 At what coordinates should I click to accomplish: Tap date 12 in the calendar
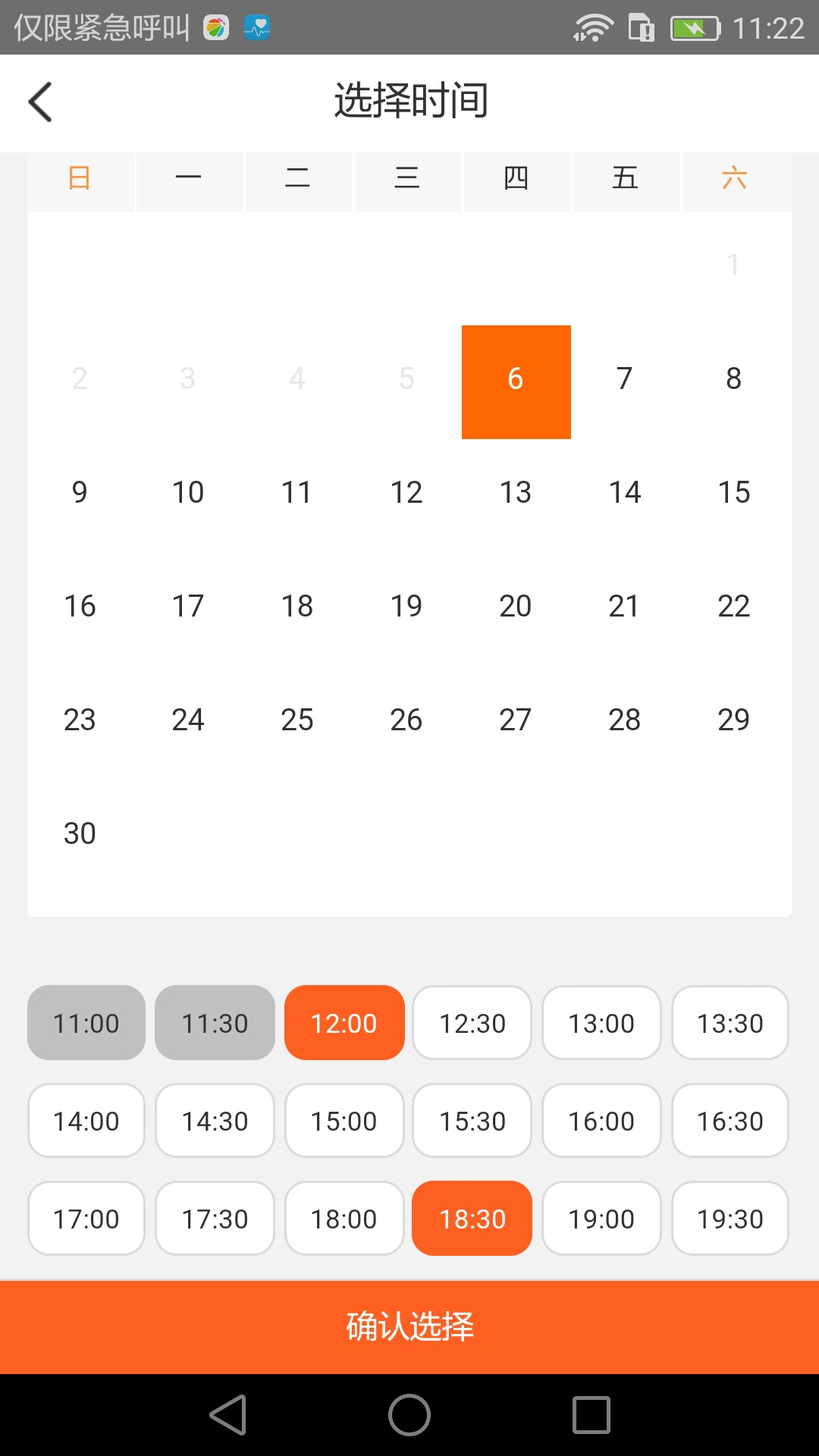tap(406, 492)
